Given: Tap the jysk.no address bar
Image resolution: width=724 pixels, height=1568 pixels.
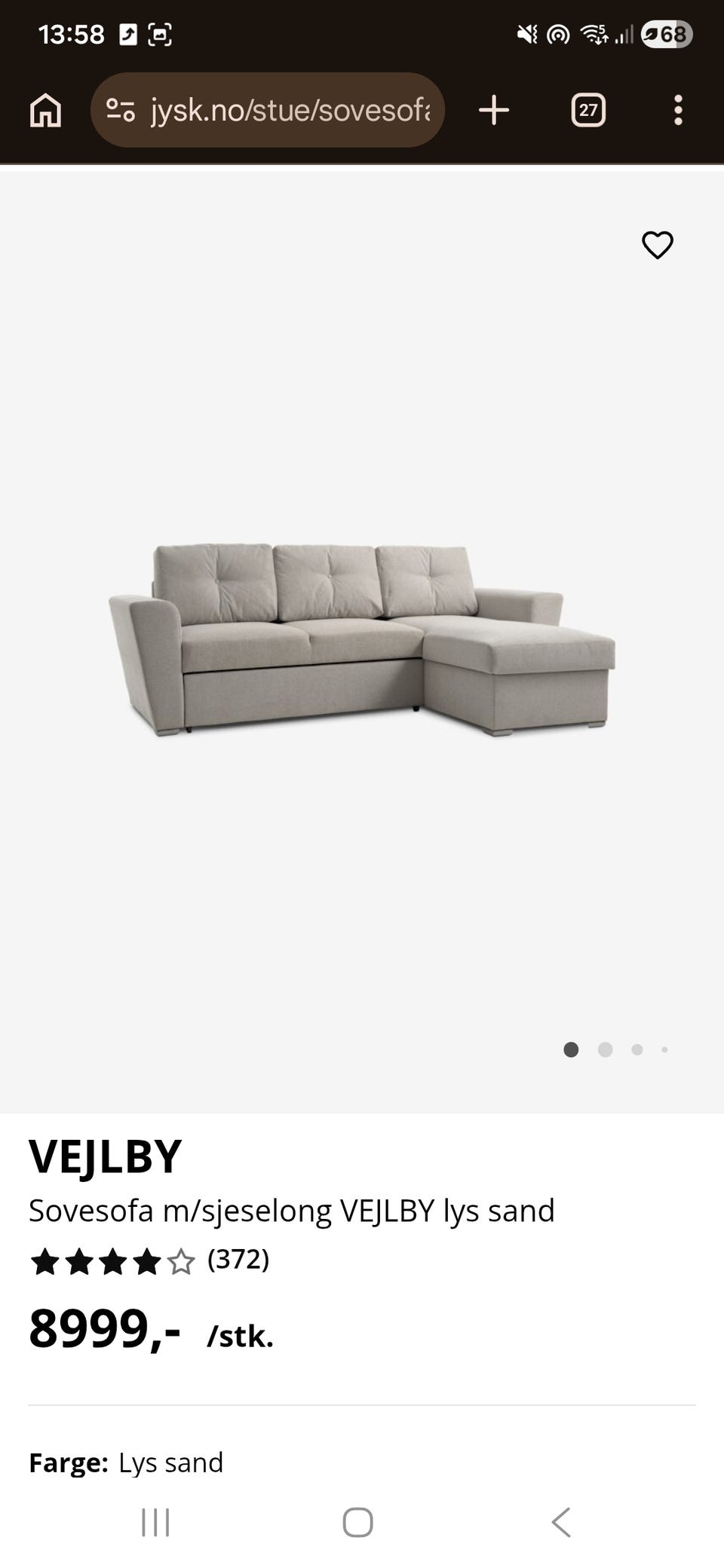Looking at the screenshot, I should [290, 110].
